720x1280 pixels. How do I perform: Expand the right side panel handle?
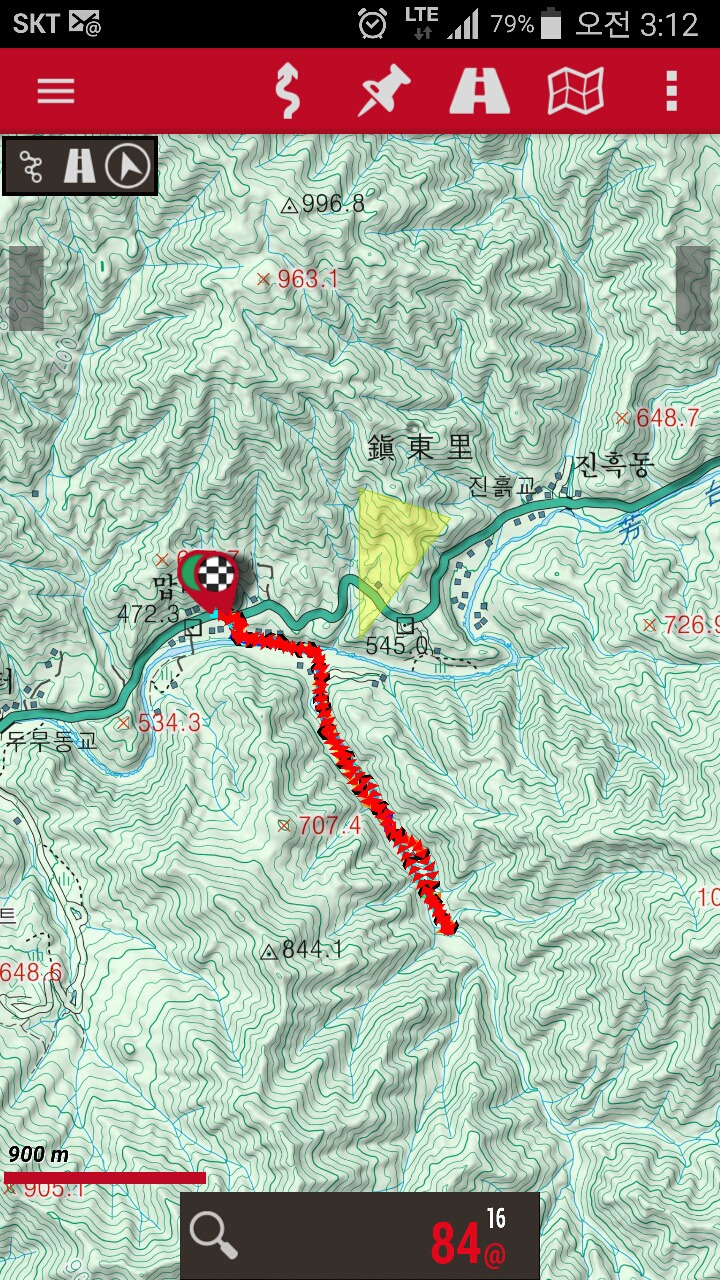(693, 288)
